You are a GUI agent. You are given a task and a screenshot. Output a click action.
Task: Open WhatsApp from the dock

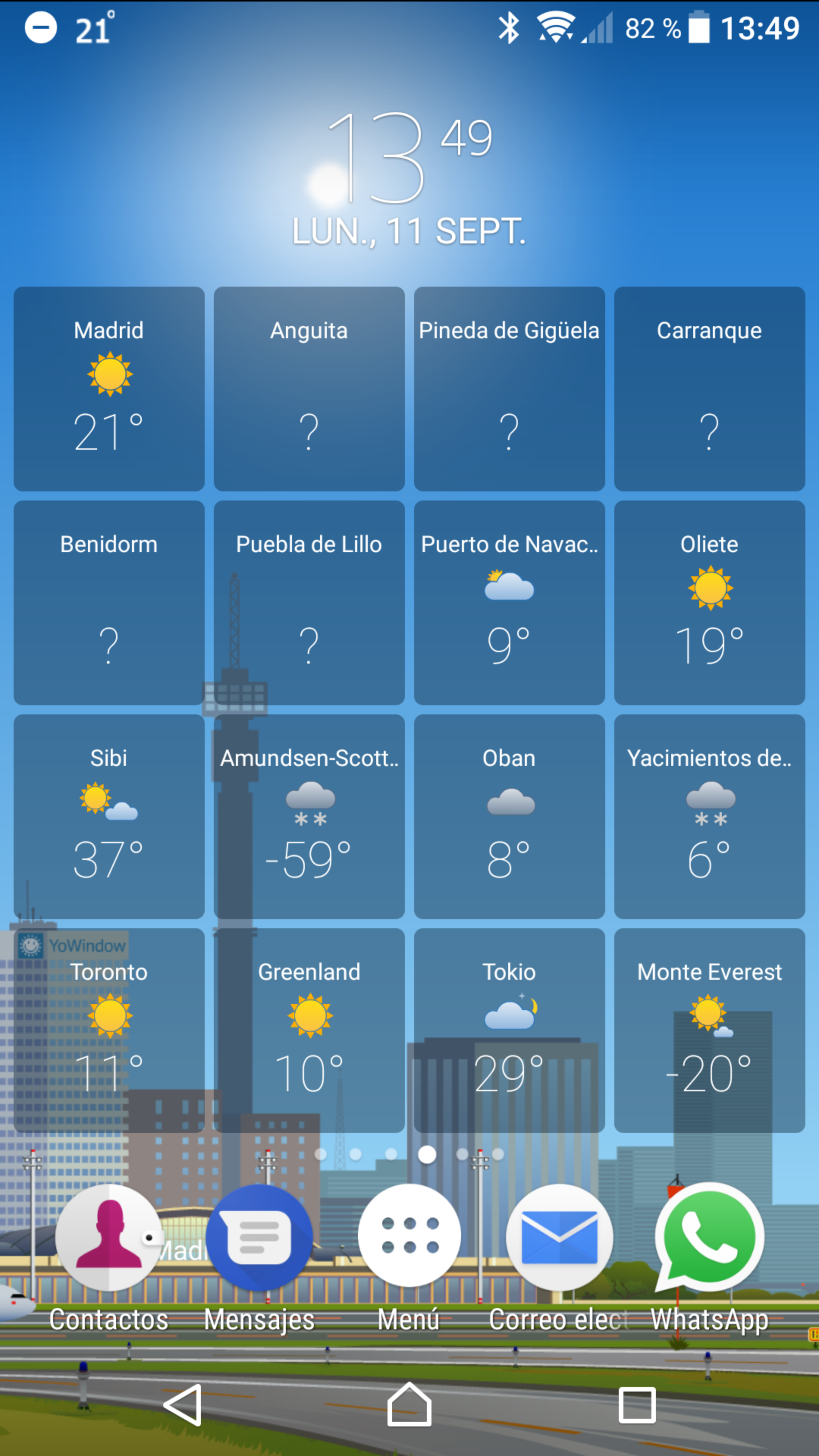[x=709, y=1238]
